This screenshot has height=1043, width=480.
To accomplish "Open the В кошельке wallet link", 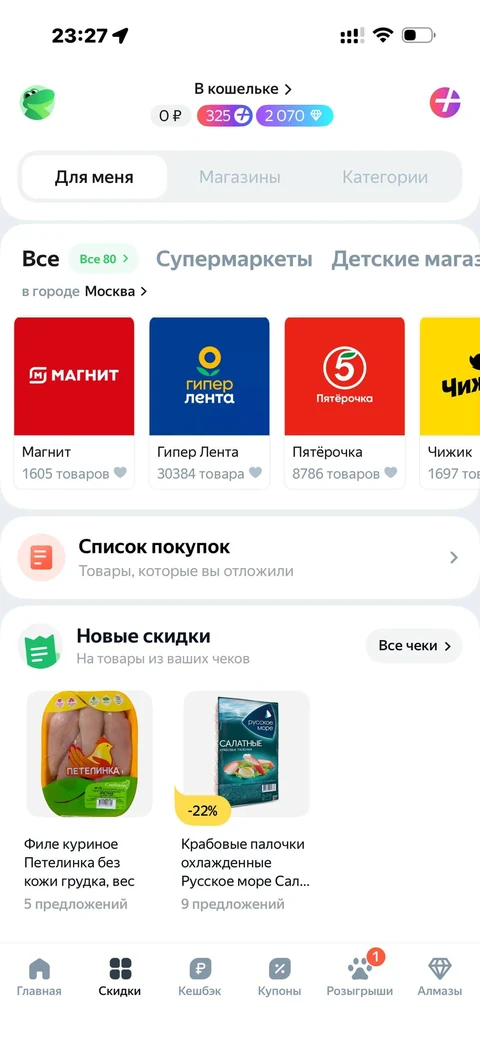I will point(243,89).
